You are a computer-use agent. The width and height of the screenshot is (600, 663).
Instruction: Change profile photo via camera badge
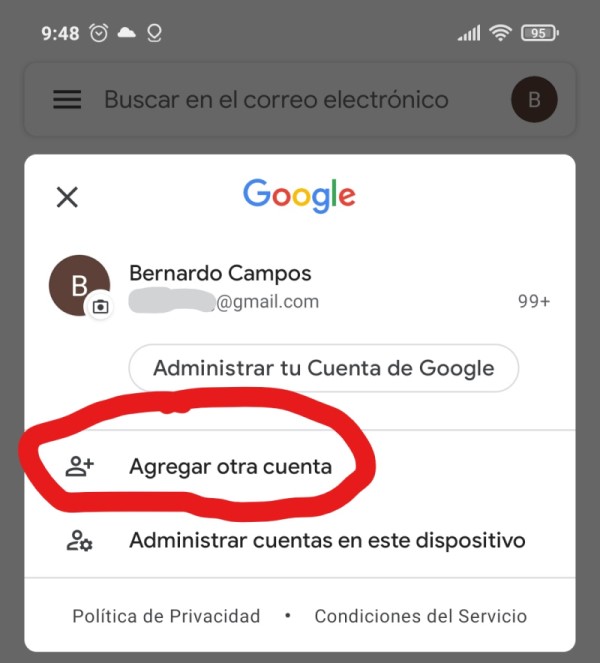(100, 307)
